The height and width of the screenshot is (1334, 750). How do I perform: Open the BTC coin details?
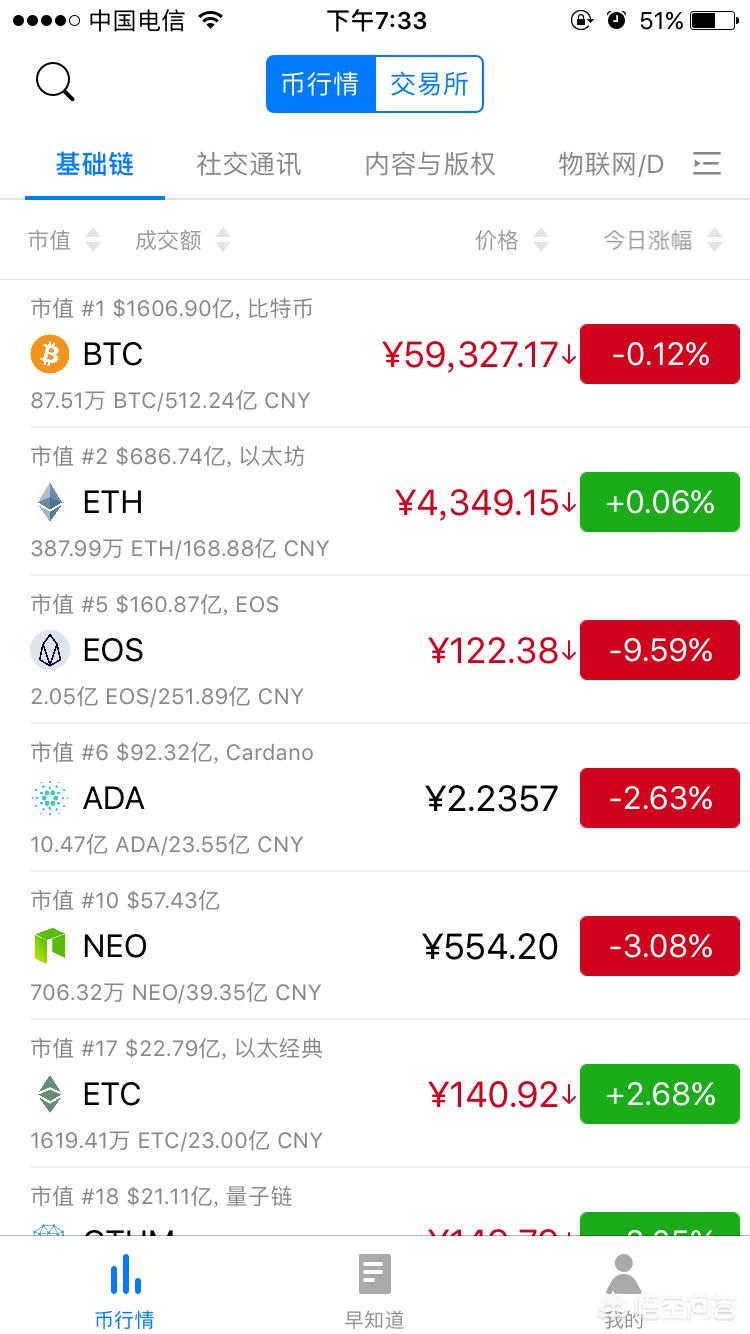113,354
